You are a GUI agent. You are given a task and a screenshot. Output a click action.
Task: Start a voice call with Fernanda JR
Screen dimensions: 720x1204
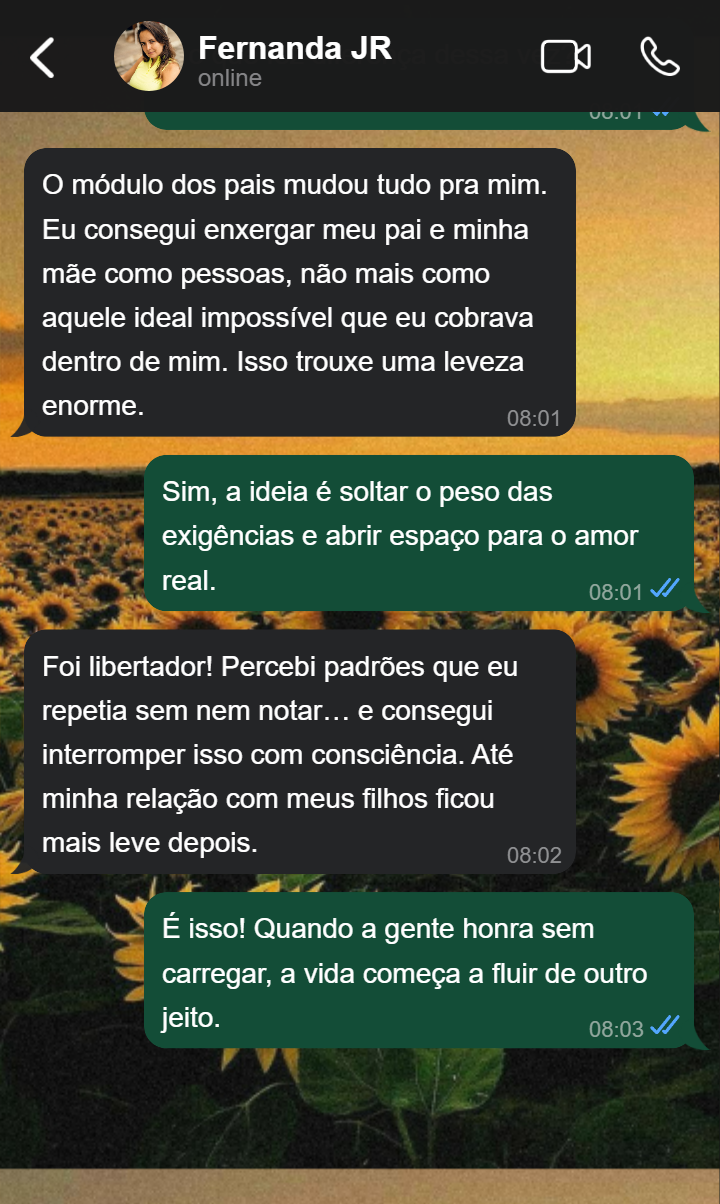[660, 57]
